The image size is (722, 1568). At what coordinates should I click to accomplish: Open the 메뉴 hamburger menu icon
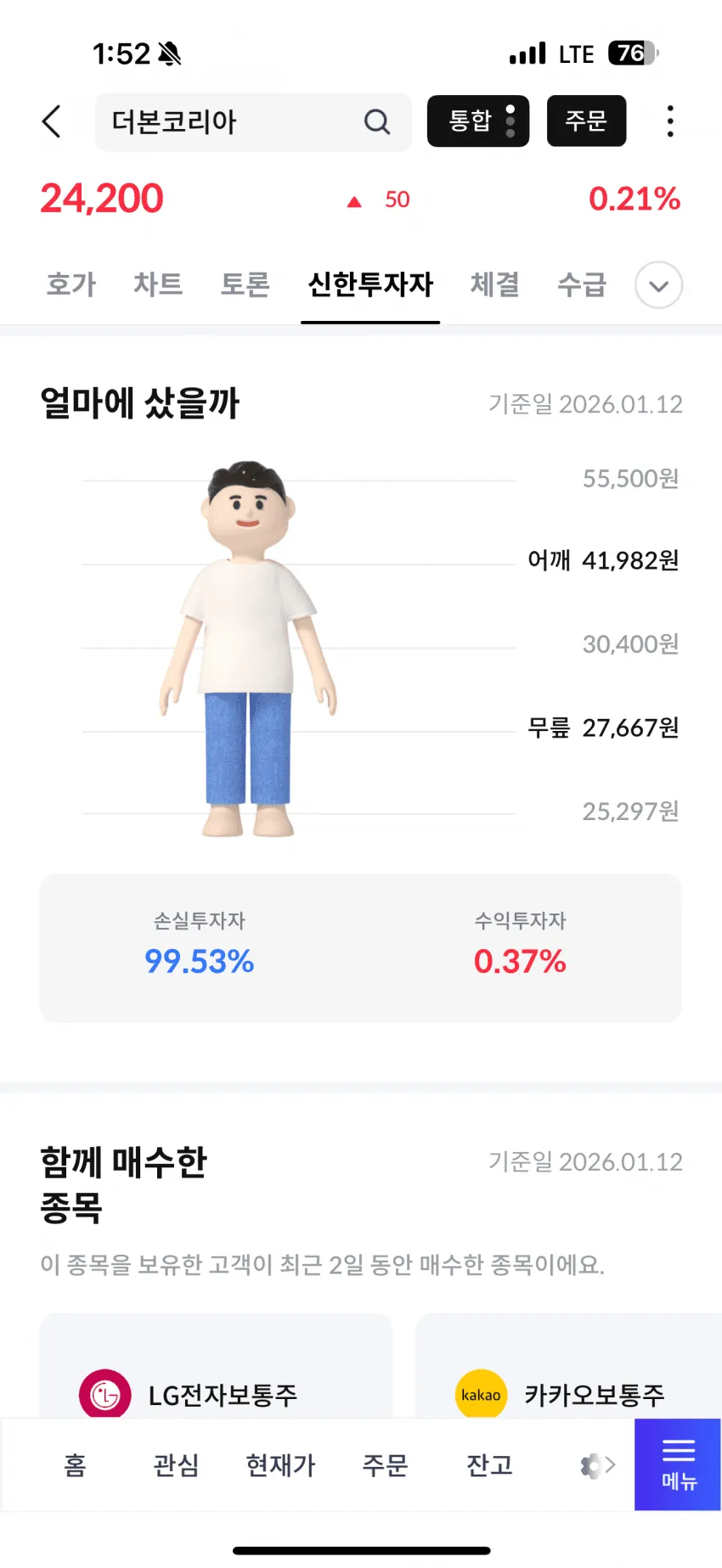point(677,1464)
